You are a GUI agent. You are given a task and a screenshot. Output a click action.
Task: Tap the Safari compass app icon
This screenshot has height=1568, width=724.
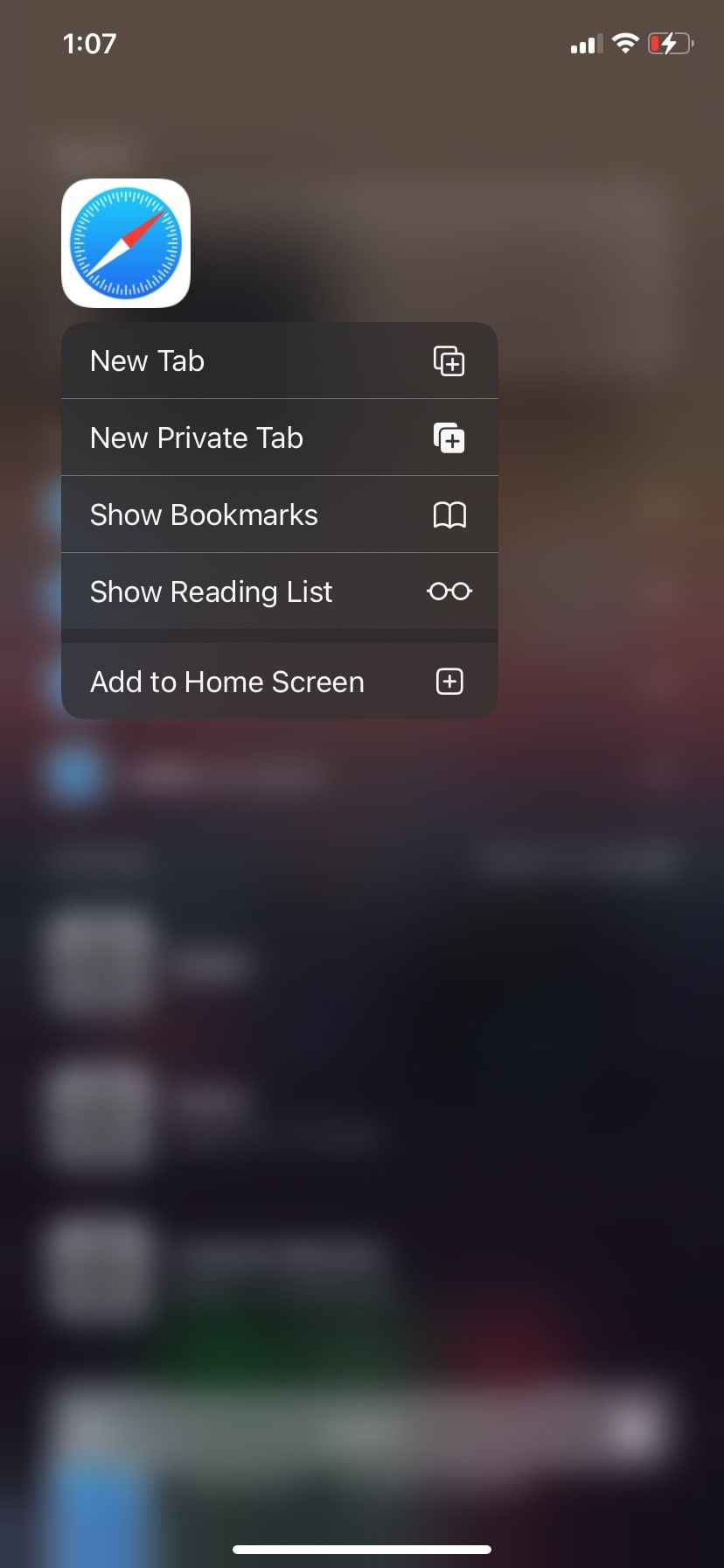[x=125, y=242]
